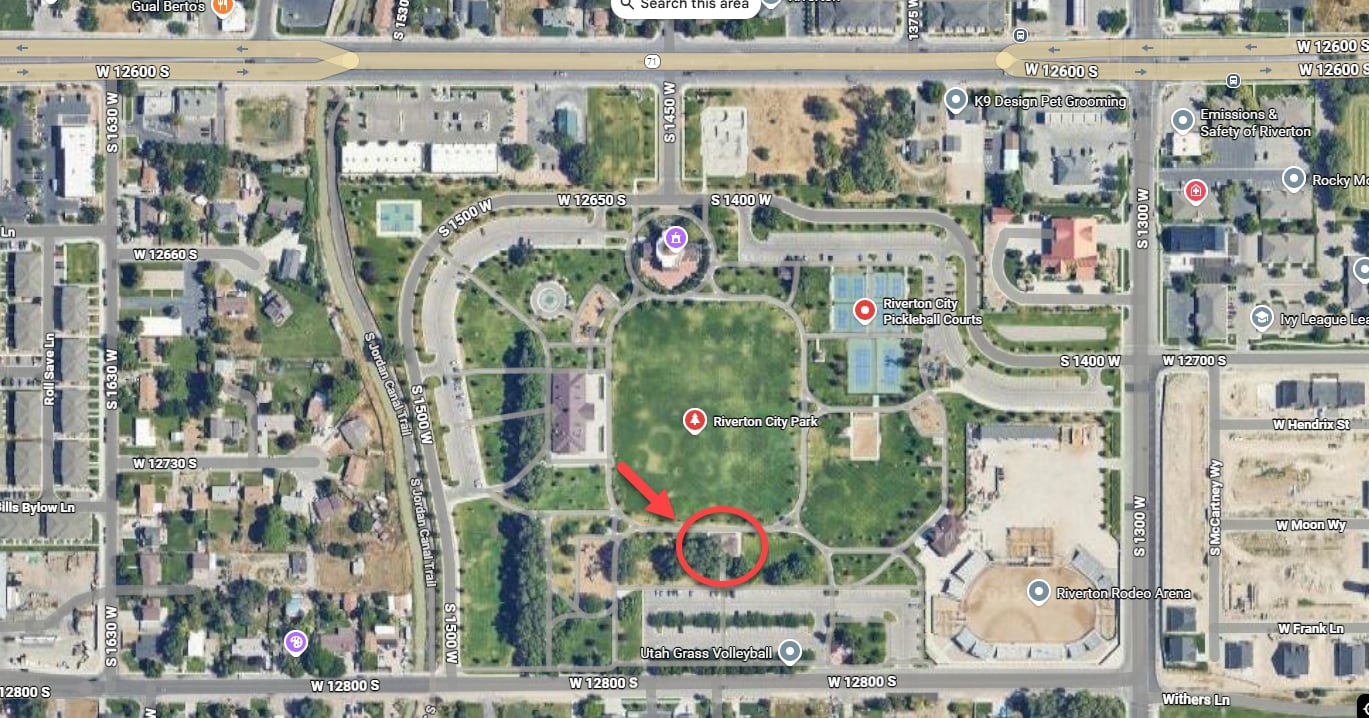The width and height of the screenshot is (1369, 718).
Task: Select the Gual Berto's restaurant marker
Action: tap(229, 6)
